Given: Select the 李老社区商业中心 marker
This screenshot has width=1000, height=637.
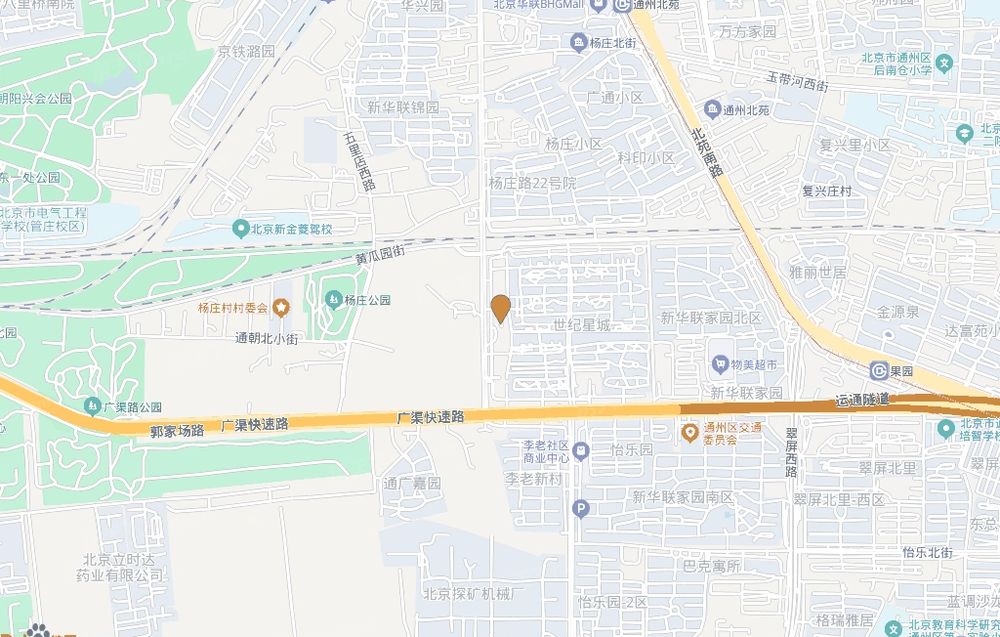Looking at the screenshot, I should (x=582, y=450).
